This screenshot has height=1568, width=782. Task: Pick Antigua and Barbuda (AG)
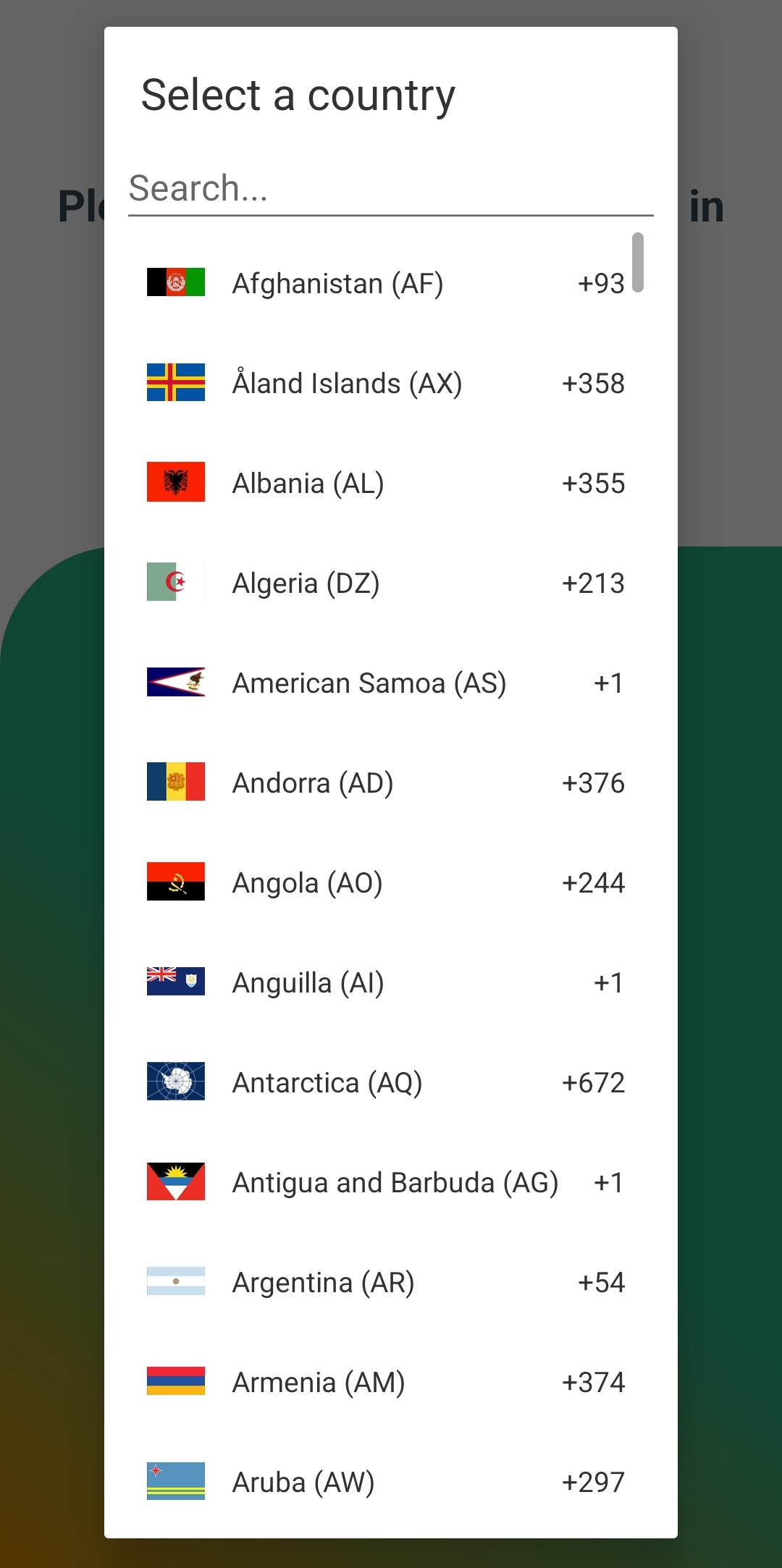pos(385,1182)
